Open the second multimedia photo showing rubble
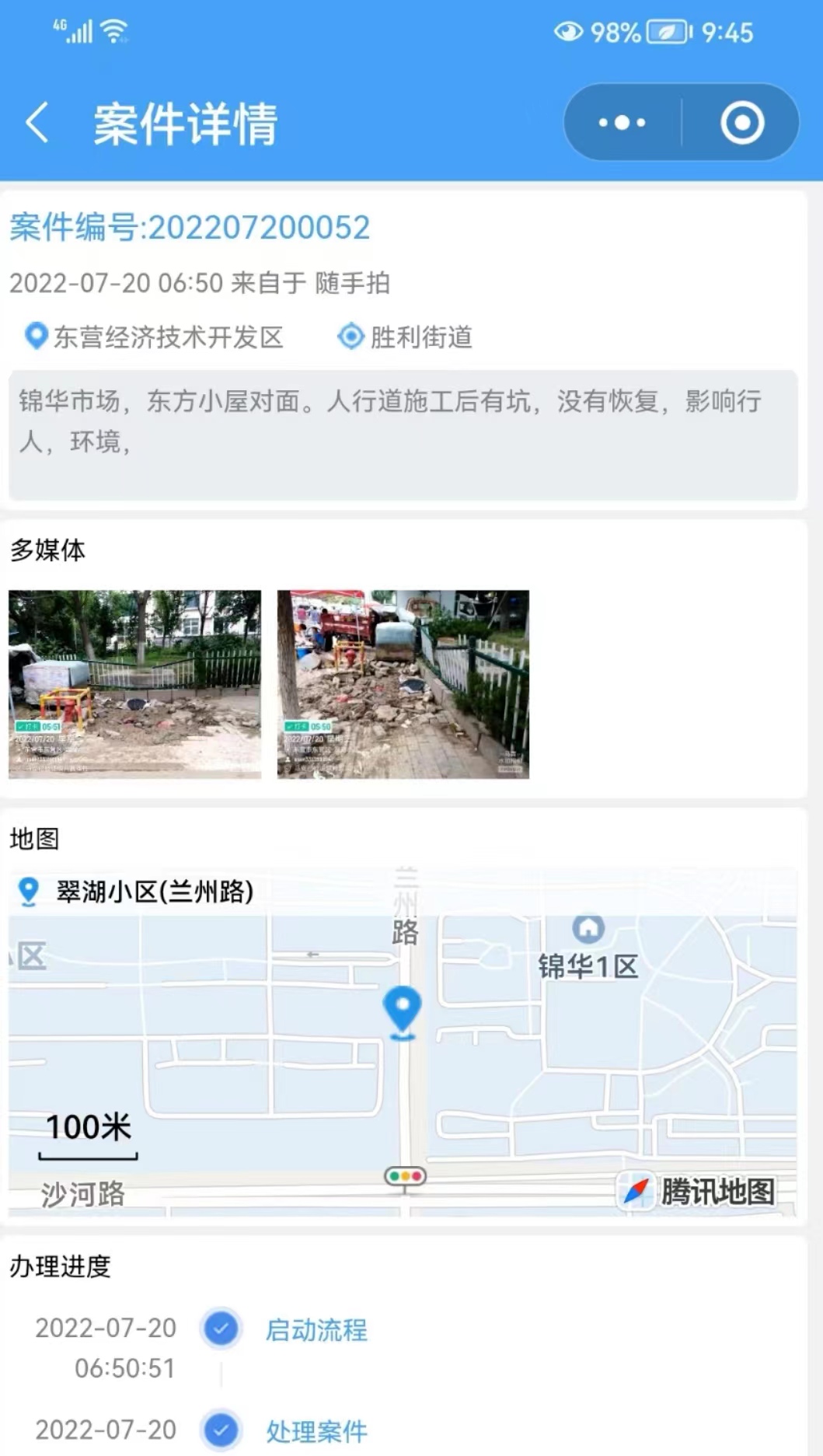Viewport: 823px width, 1456px height. pos(403,684)
